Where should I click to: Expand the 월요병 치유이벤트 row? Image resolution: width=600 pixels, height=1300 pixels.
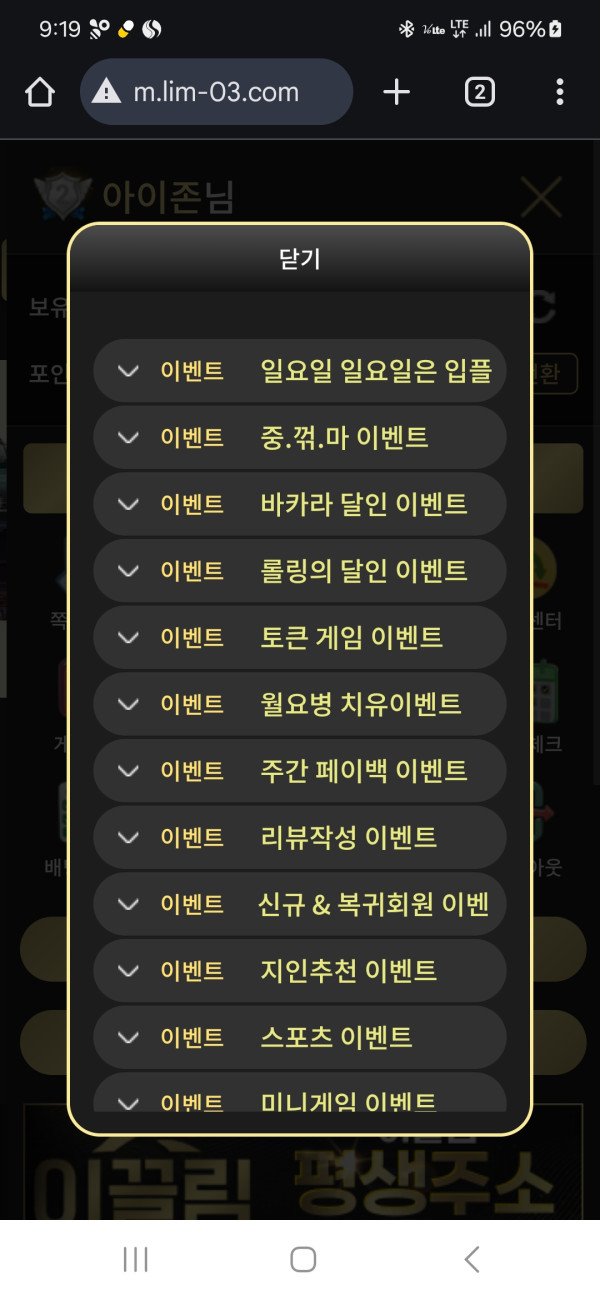tap(299, 704)
